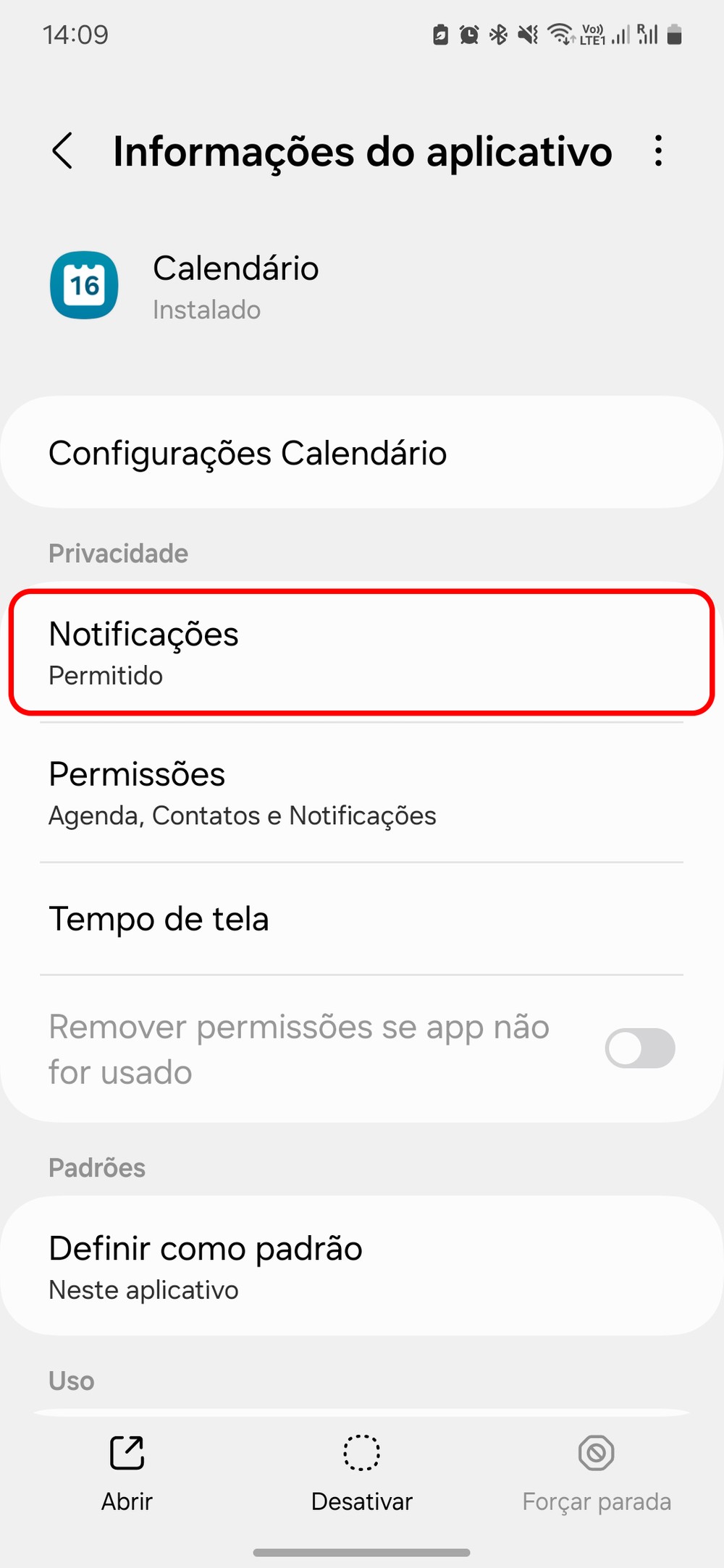724x1568 pixels.
Task: Open the three-dot overflow menu
Action: click(657, 151)
